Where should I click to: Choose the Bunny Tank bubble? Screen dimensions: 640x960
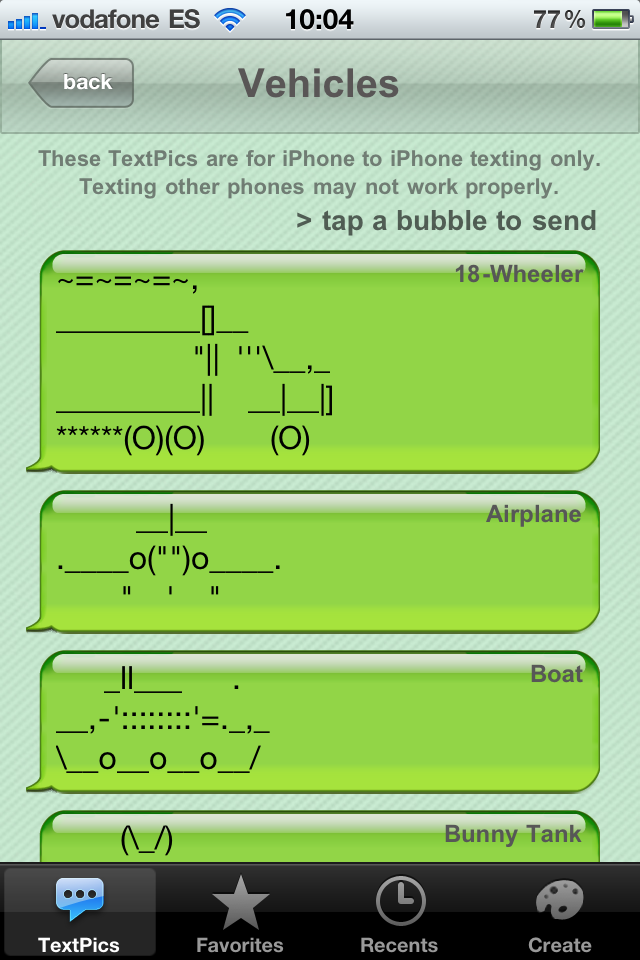click(x=320, y=838)
